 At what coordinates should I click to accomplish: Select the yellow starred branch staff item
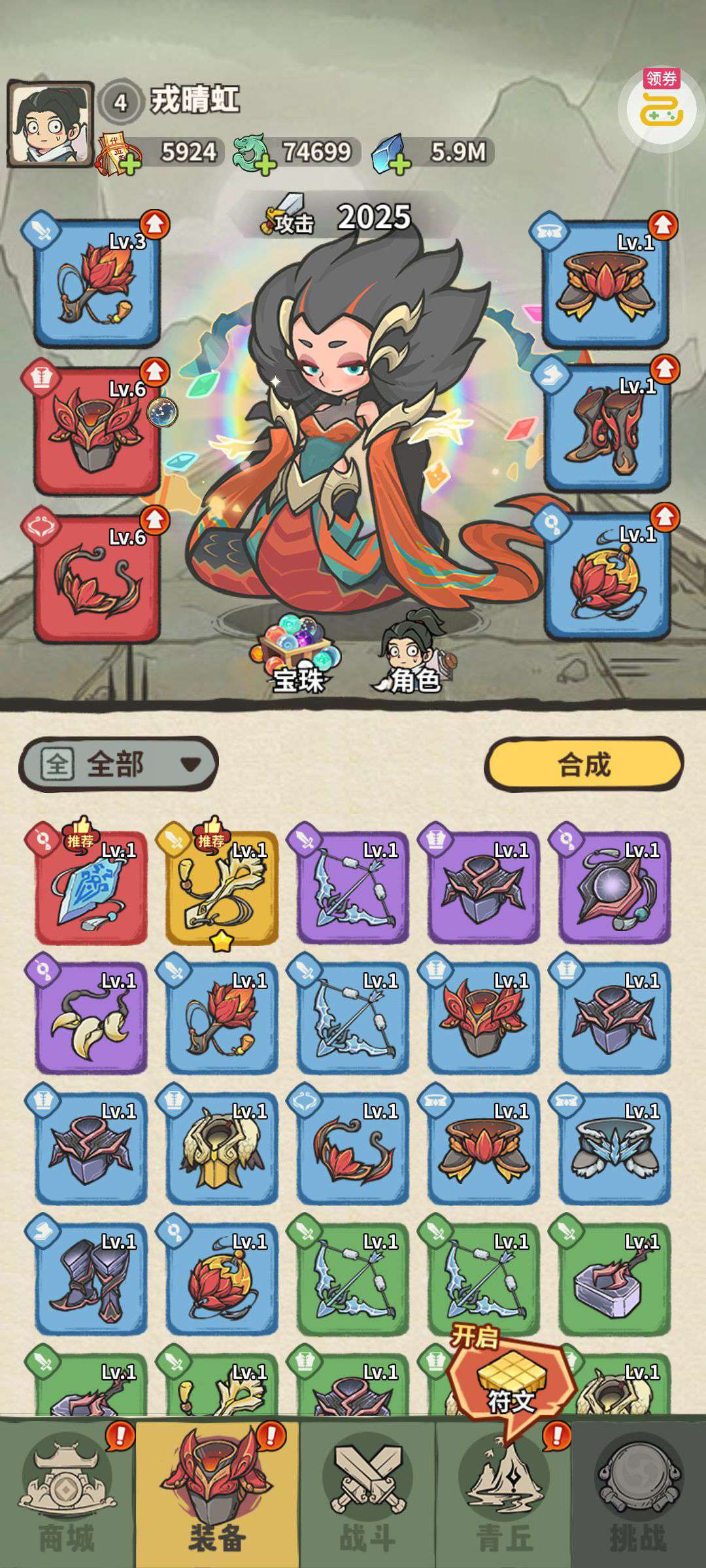click(222, 889)
